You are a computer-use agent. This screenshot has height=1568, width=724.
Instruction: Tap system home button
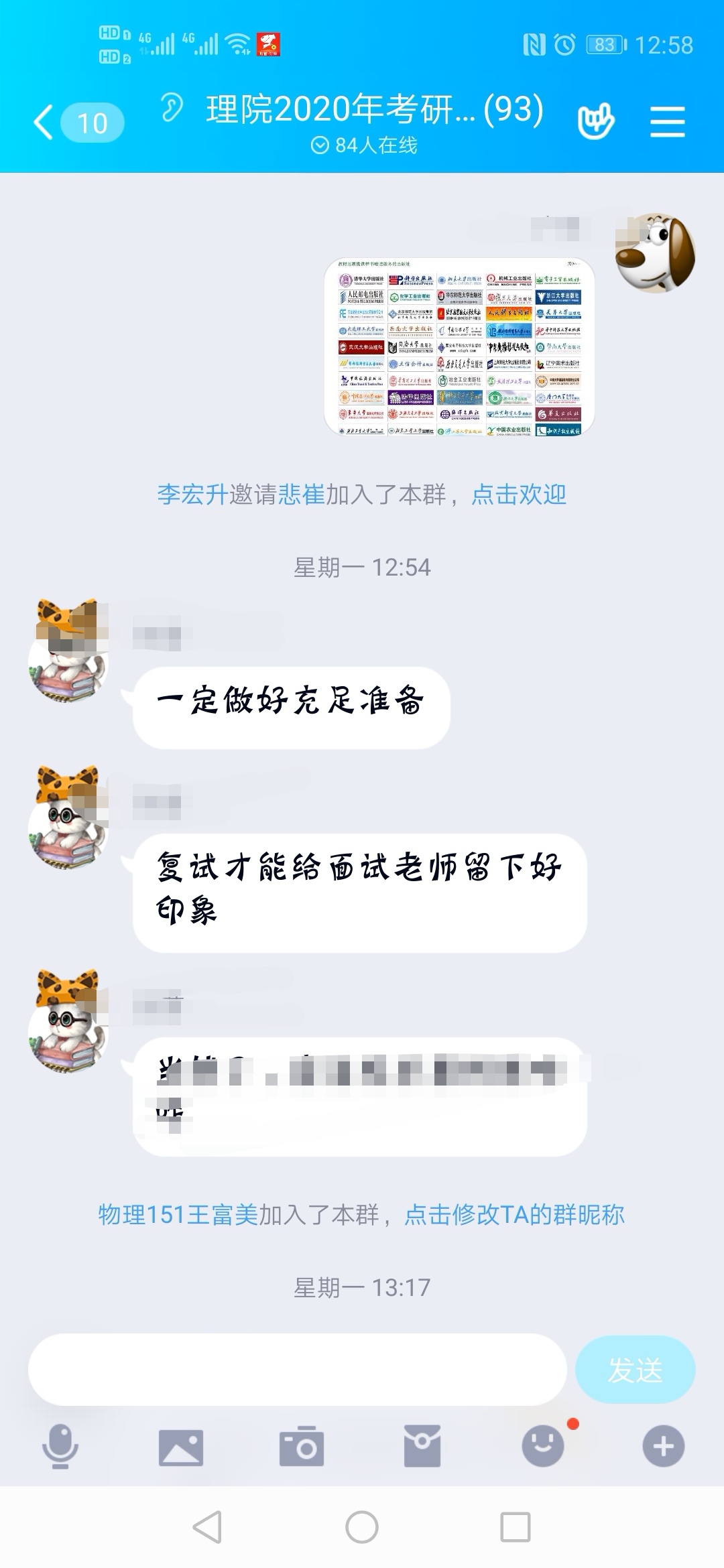(x=362, y=1528)
